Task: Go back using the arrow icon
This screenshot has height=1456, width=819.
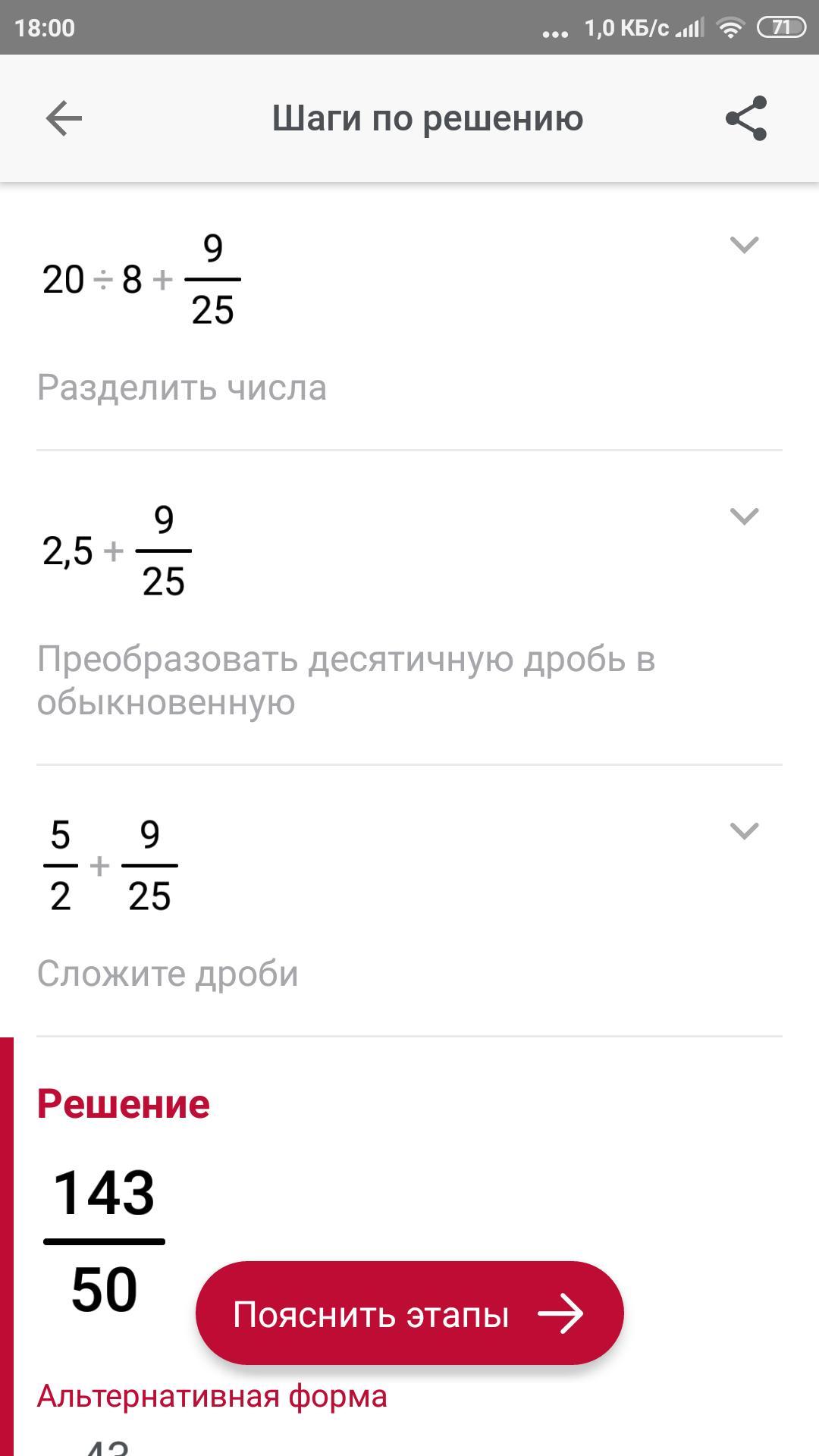Action: coord(64,119)
